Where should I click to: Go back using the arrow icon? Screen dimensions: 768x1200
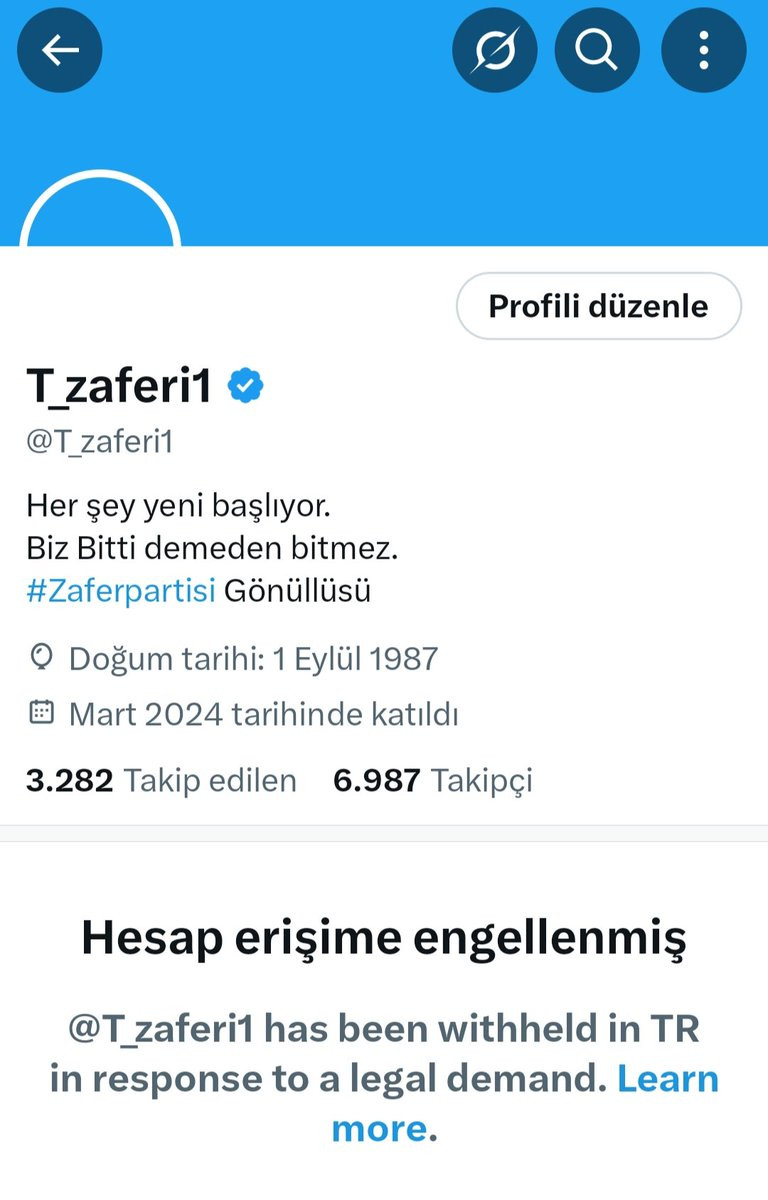pyautogui.click(x=60, y=51)
